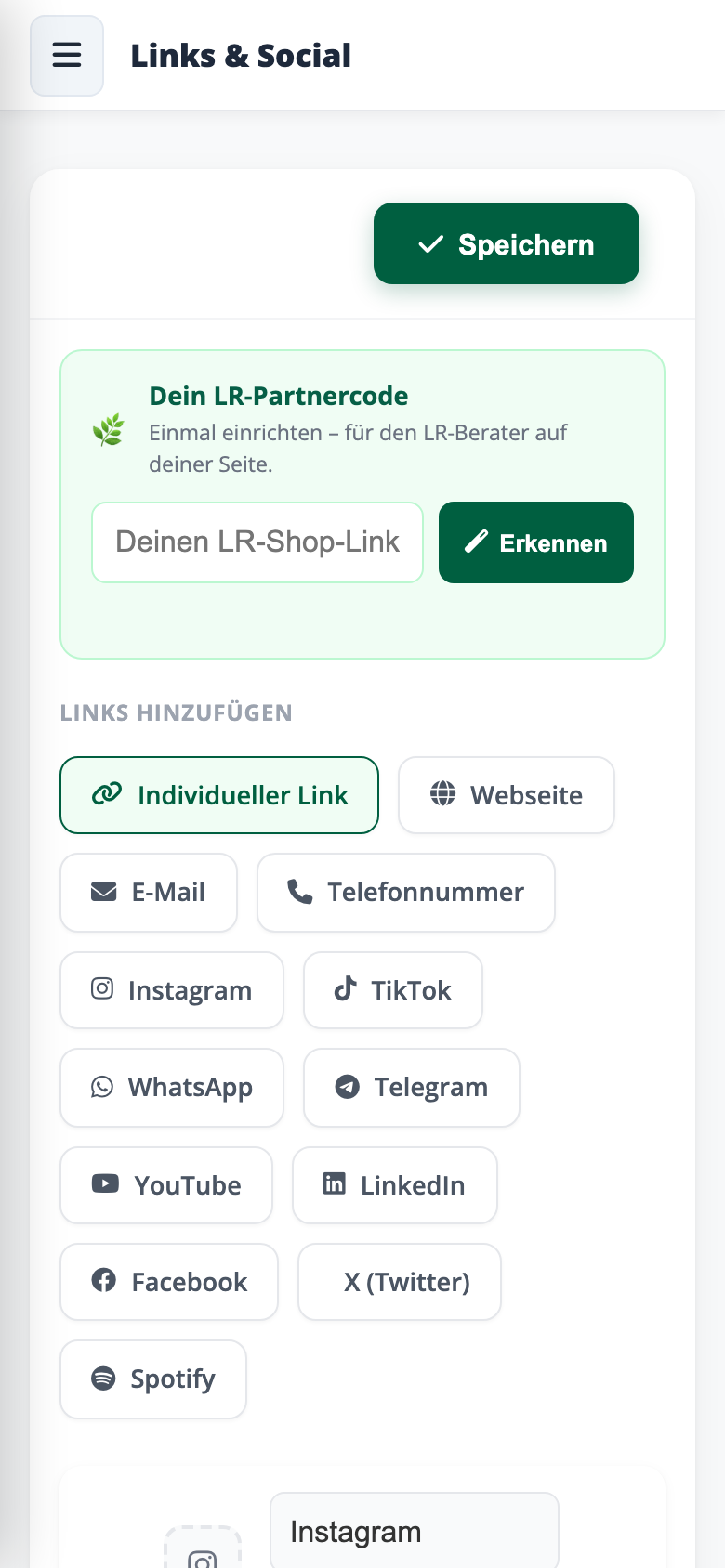The width and height of the screenshot is (725, 1568).
Task: Select the TikTok icon
Action: (346, 989)
